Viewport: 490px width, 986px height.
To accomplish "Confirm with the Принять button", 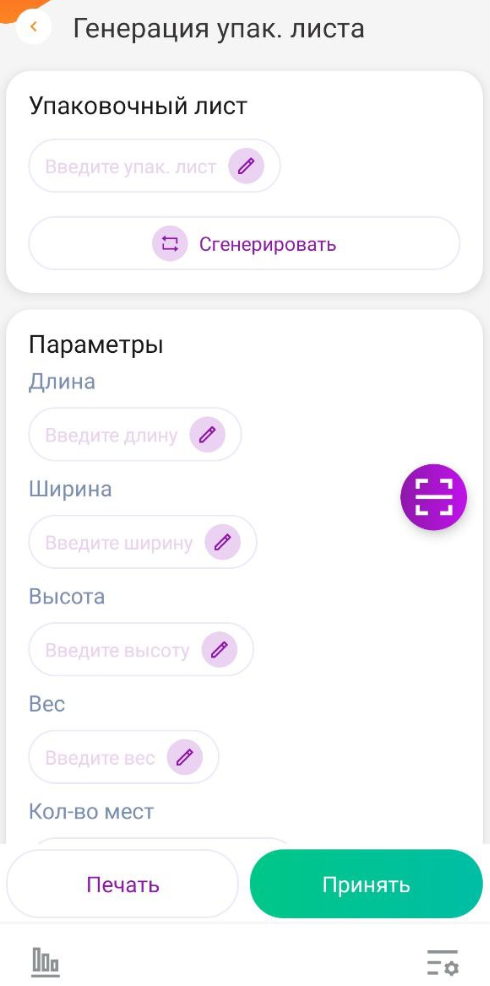I will 366,884.
